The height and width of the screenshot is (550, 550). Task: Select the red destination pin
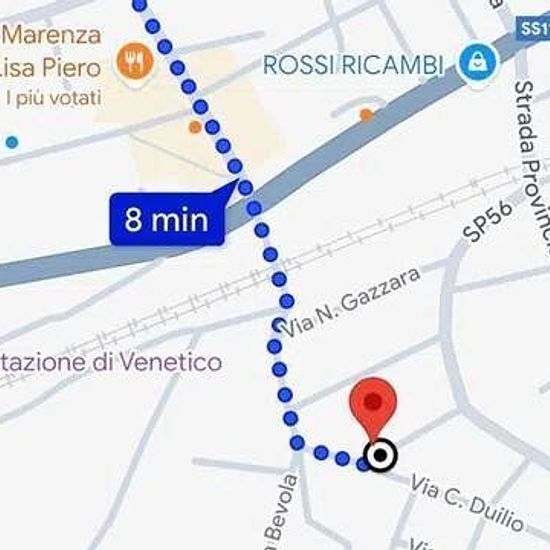click(x=373, y=409)
